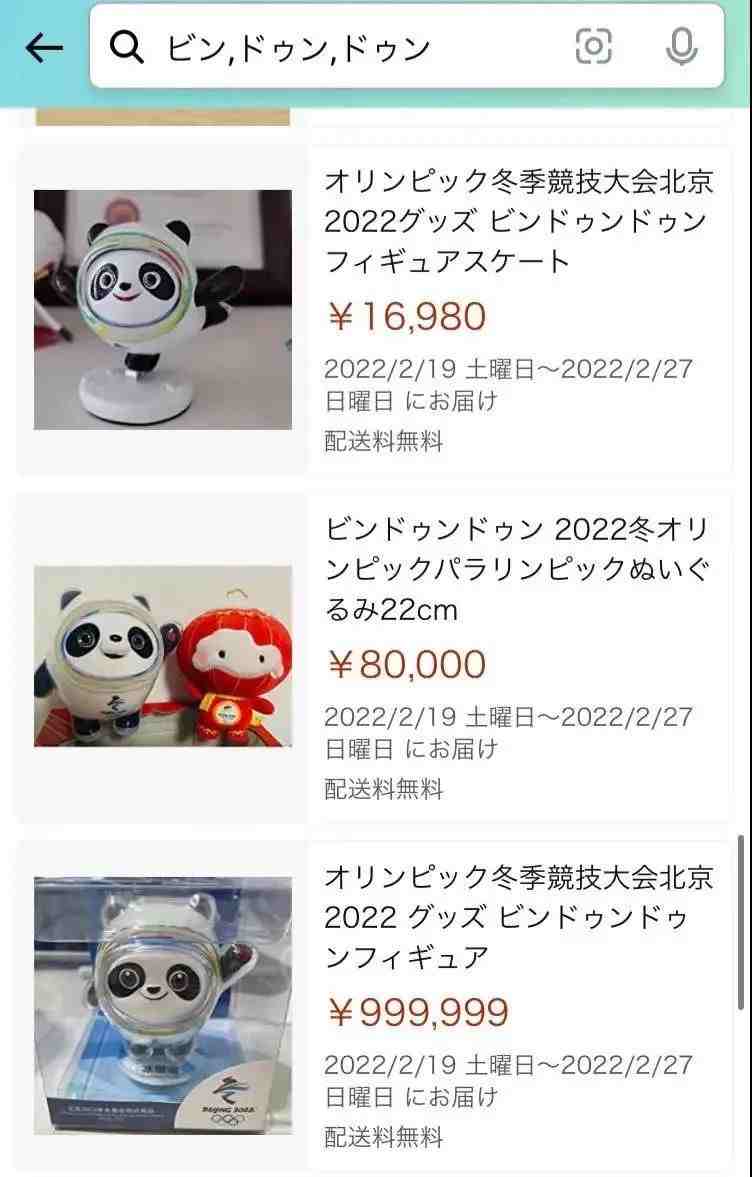Go back using the arrow

tap(44, 47)
